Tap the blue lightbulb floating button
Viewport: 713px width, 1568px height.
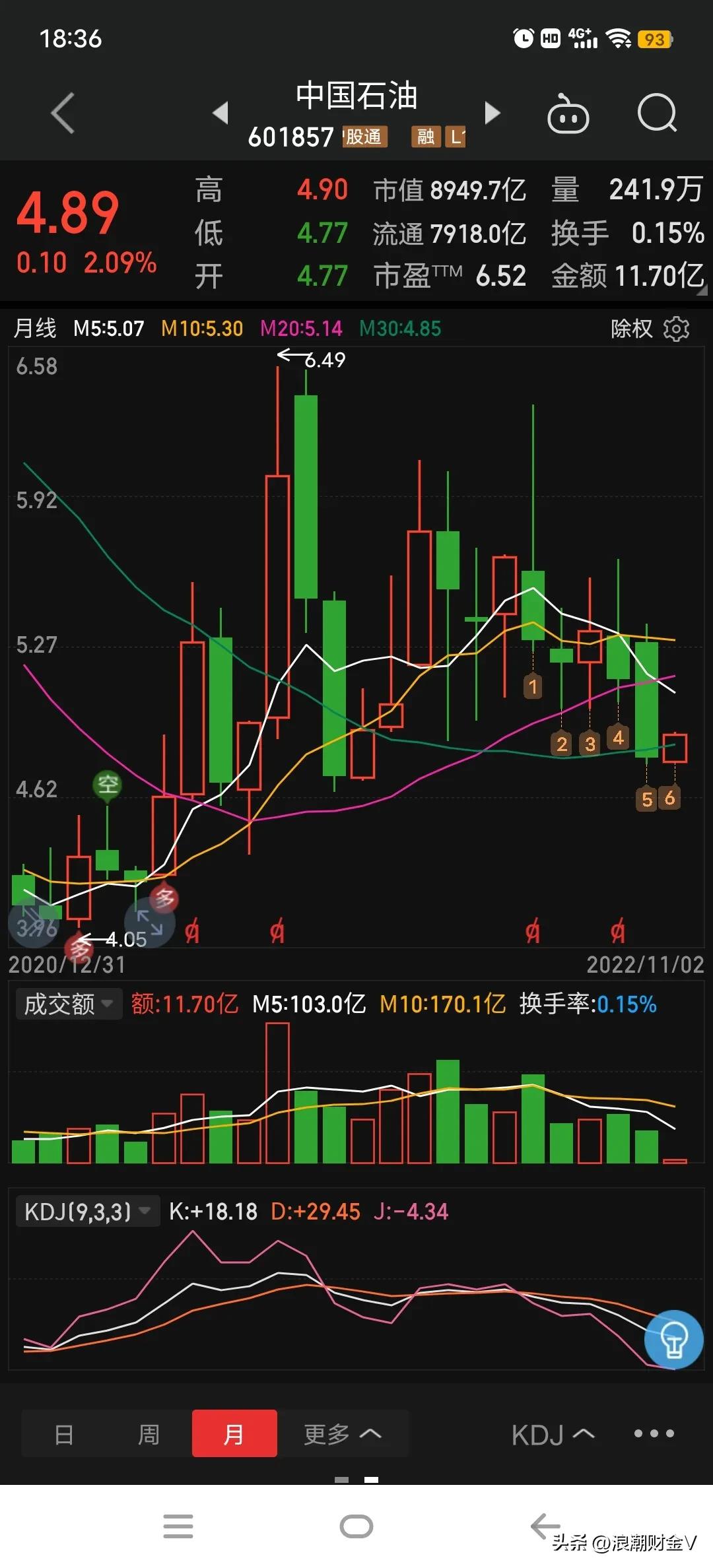tap(673, 1340)
